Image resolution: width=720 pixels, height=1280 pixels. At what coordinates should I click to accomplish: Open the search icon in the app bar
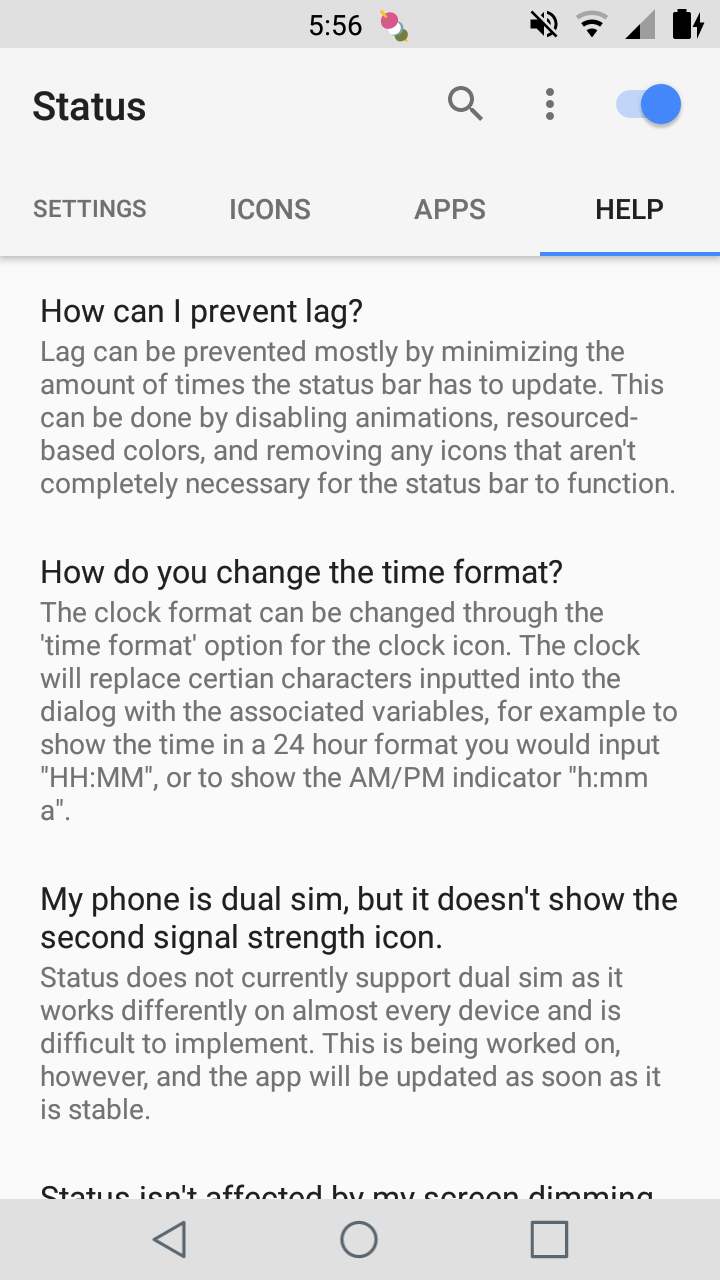[465, 103]
